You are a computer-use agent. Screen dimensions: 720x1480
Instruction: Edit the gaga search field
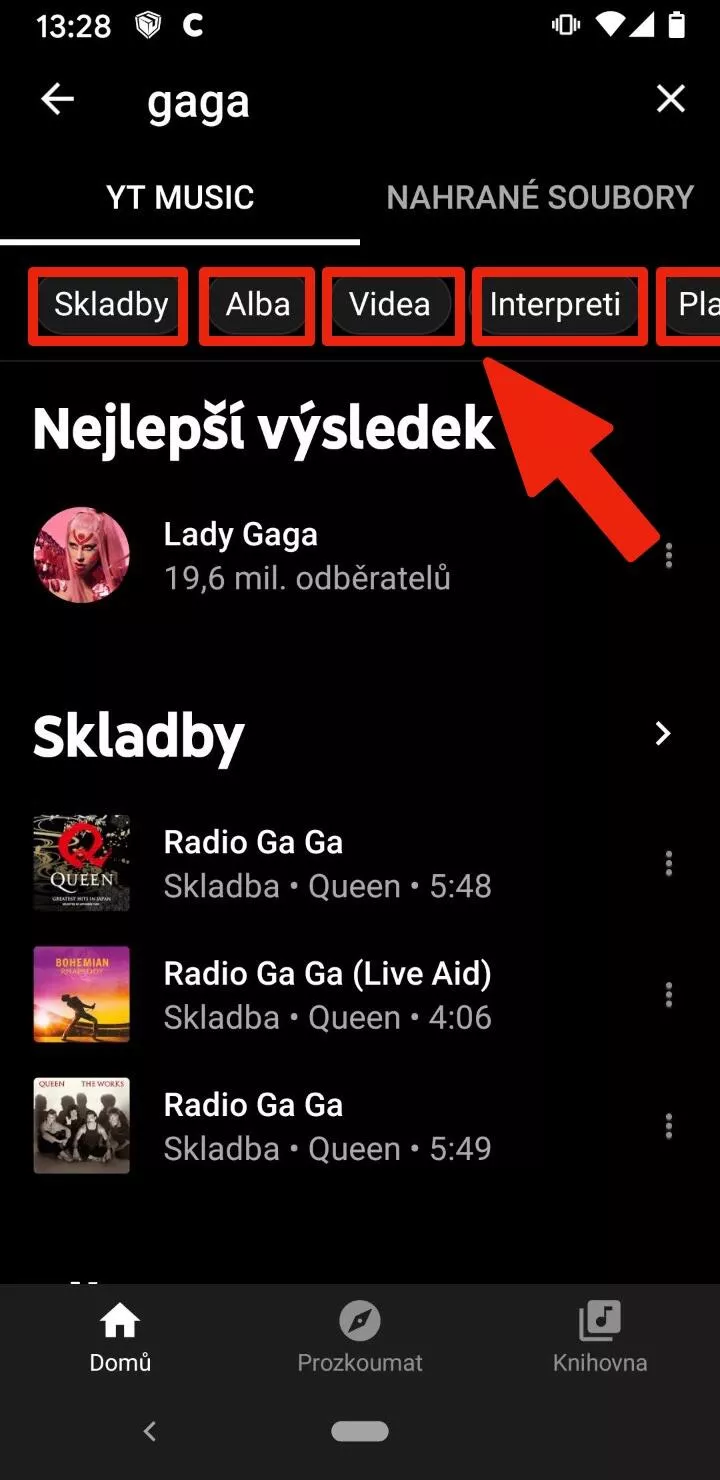[380, 101]
